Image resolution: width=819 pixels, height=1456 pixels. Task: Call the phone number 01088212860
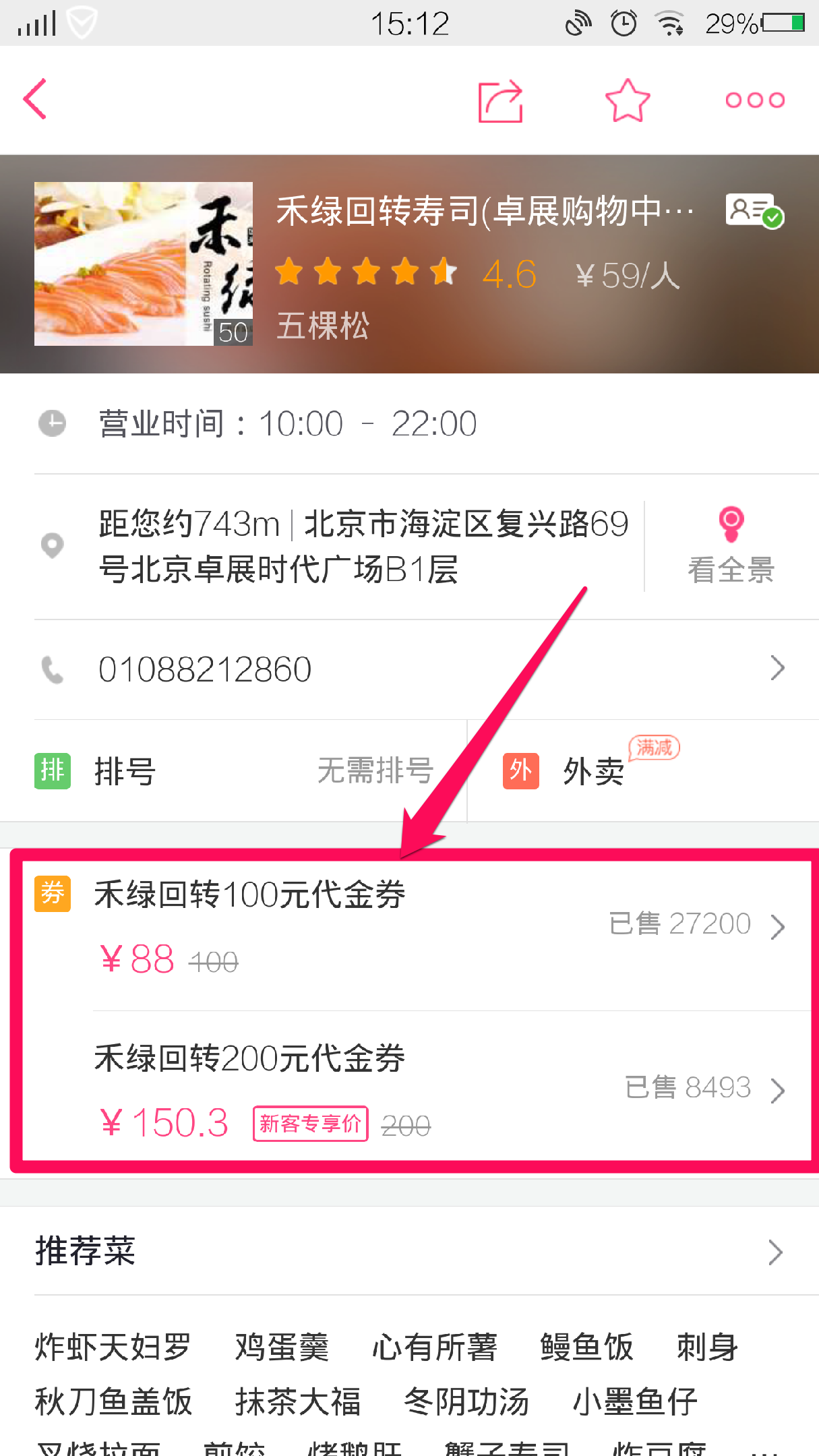point(404,669)
